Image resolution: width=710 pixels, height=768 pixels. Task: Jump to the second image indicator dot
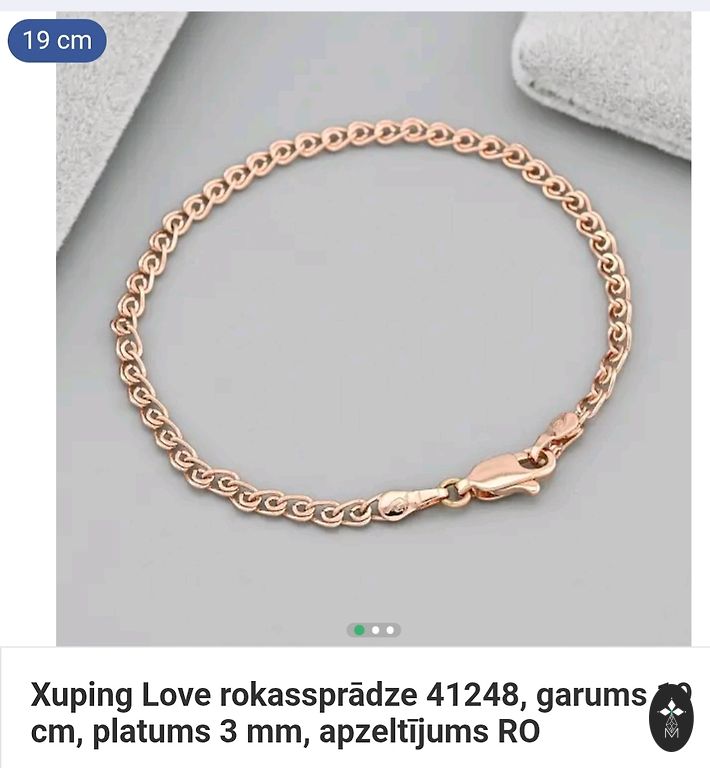375,630
